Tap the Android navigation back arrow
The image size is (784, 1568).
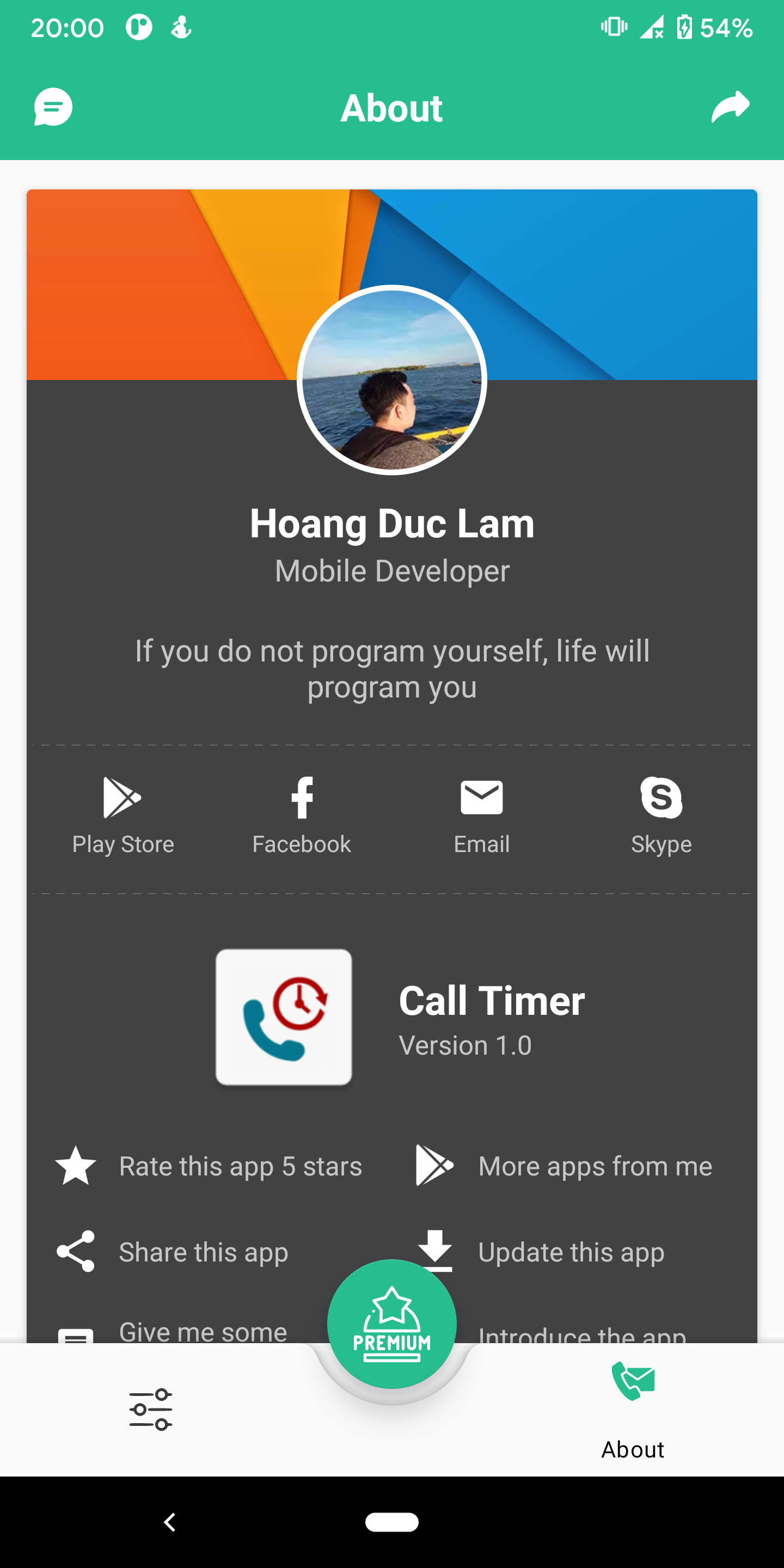169,1522
